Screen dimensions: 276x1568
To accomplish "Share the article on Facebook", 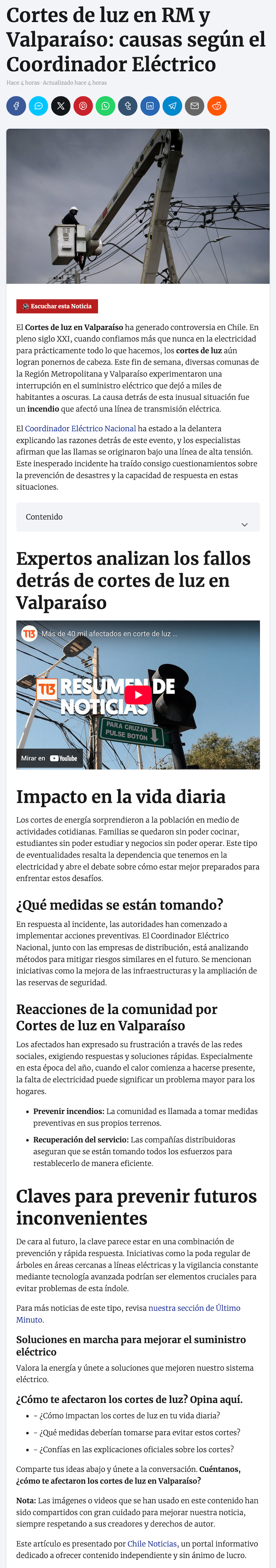I will [x=16, y=106].
